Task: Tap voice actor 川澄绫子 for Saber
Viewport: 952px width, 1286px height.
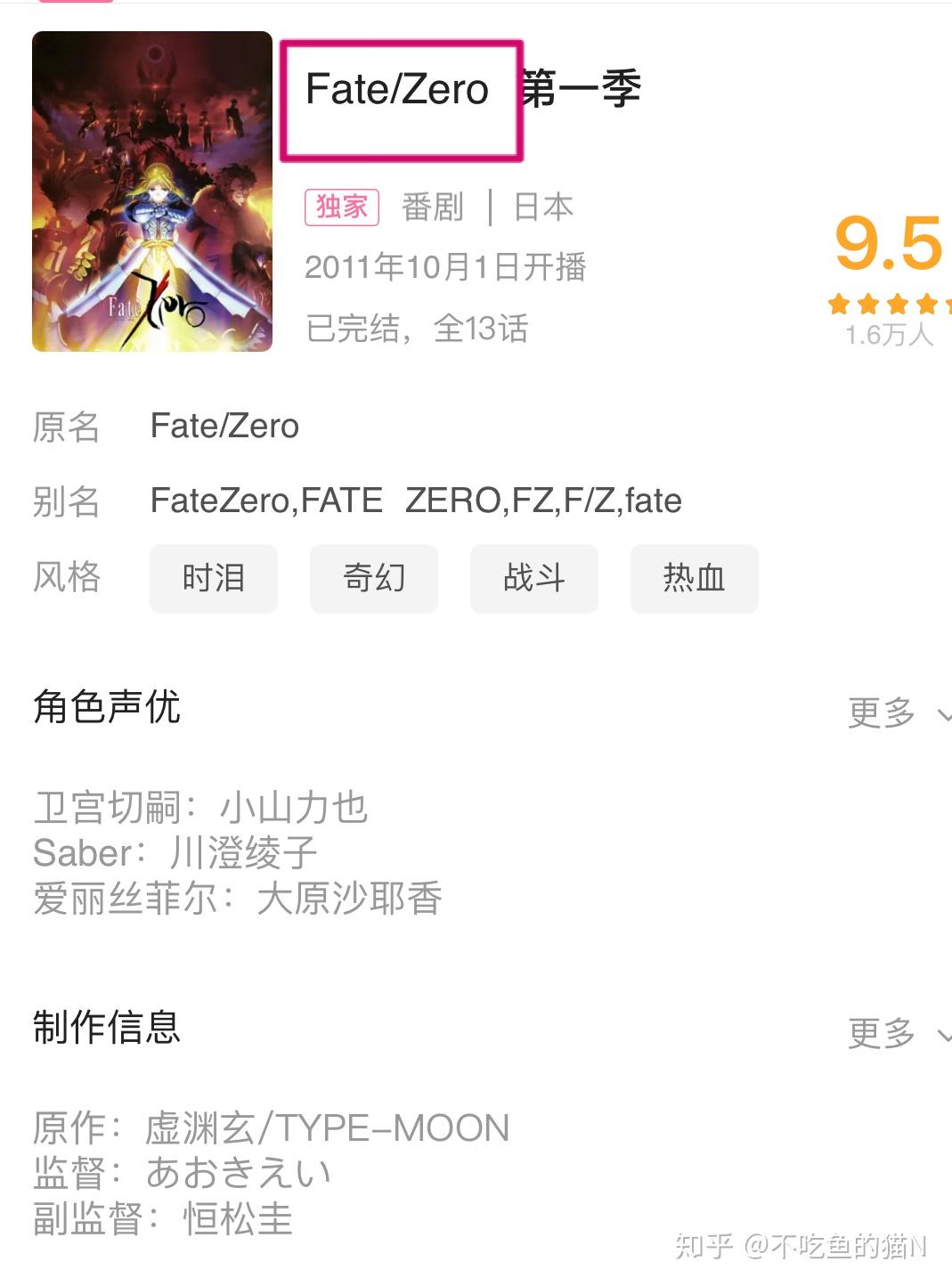Action: (240, 852)
